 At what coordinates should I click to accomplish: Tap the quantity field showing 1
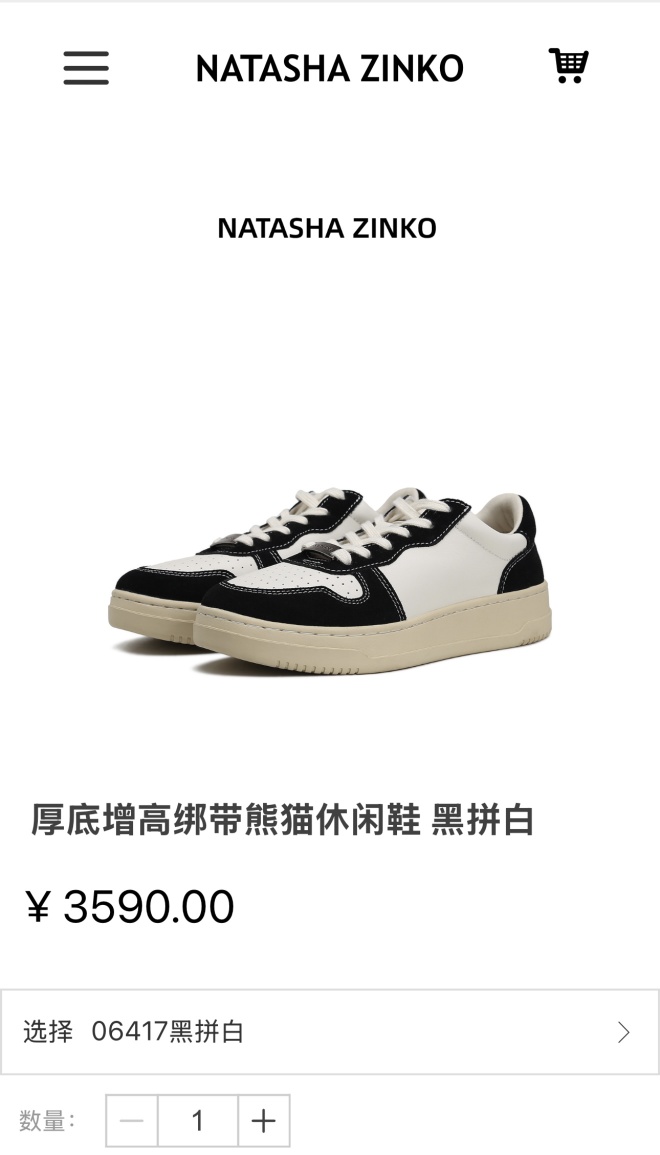[198, 1121]
